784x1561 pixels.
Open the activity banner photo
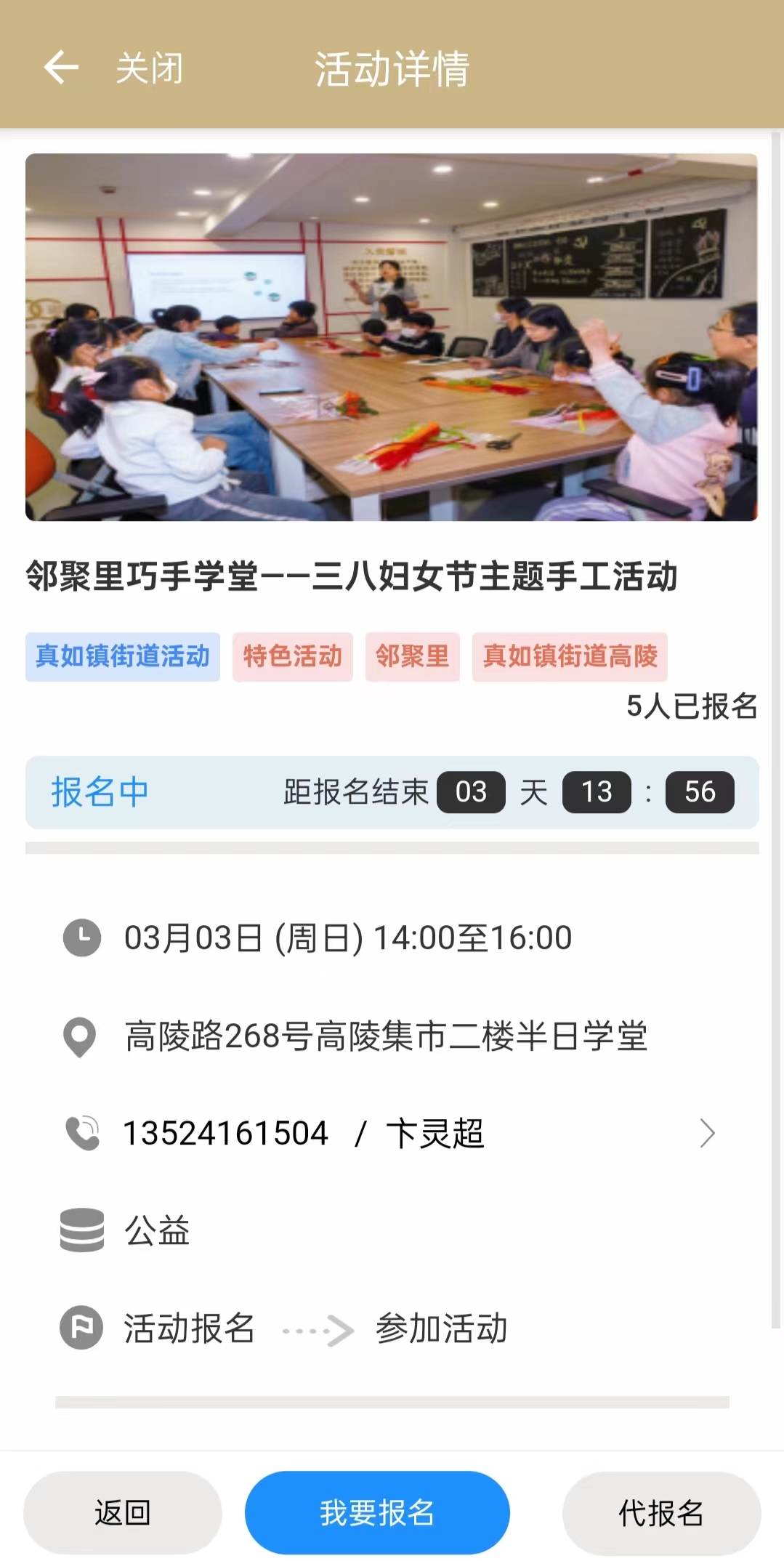pos(392,336)
